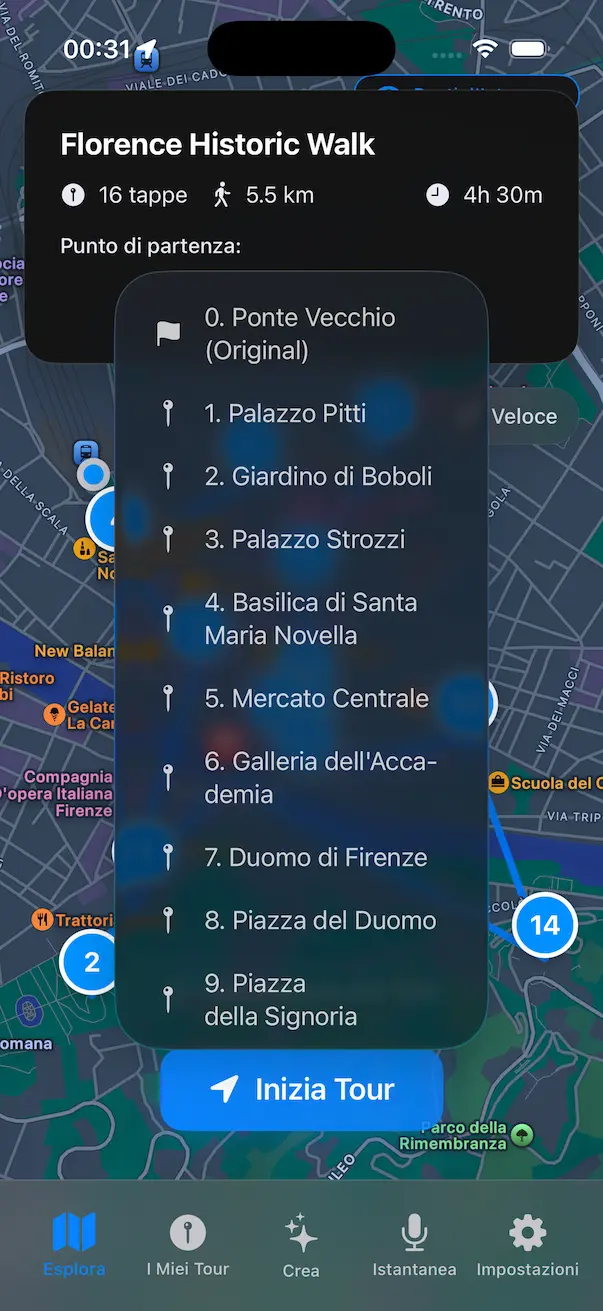Tap the Veloce chip
The width and height of the screenshot is (603, 1311).
(530, 416)
